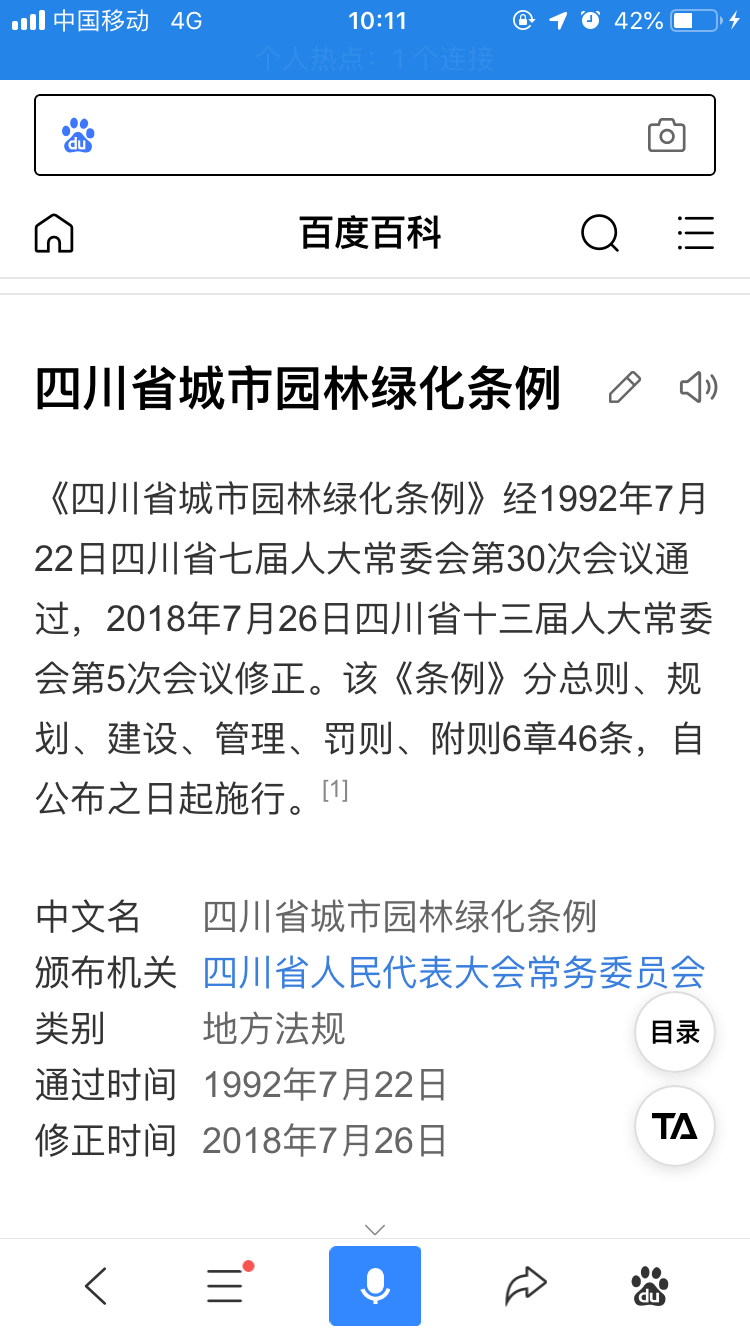Open 四川省人民代表大会常务委员会 link

[x=454, y=972]
